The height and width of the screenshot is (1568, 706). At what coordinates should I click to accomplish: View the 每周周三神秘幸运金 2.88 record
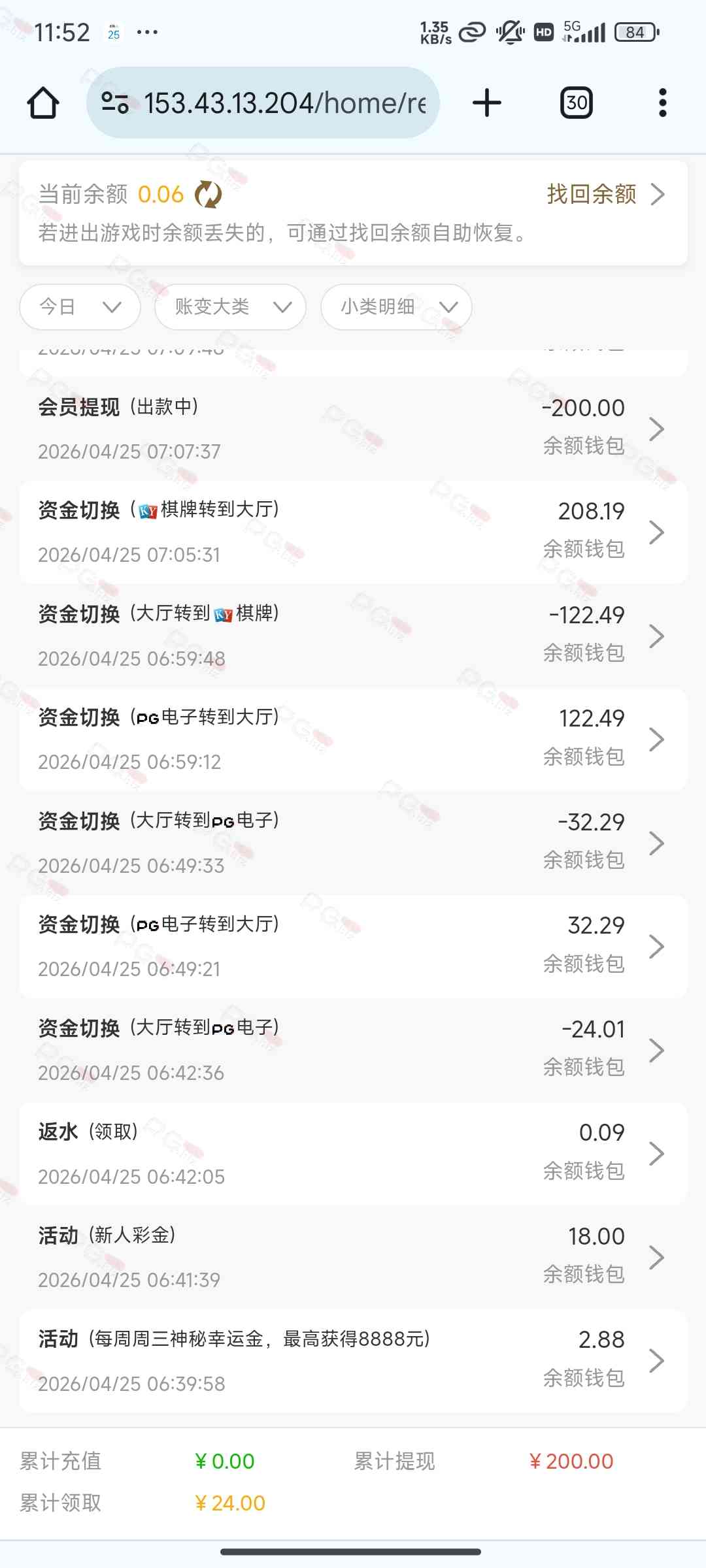pyautogui.click(x=353, y=1360)
